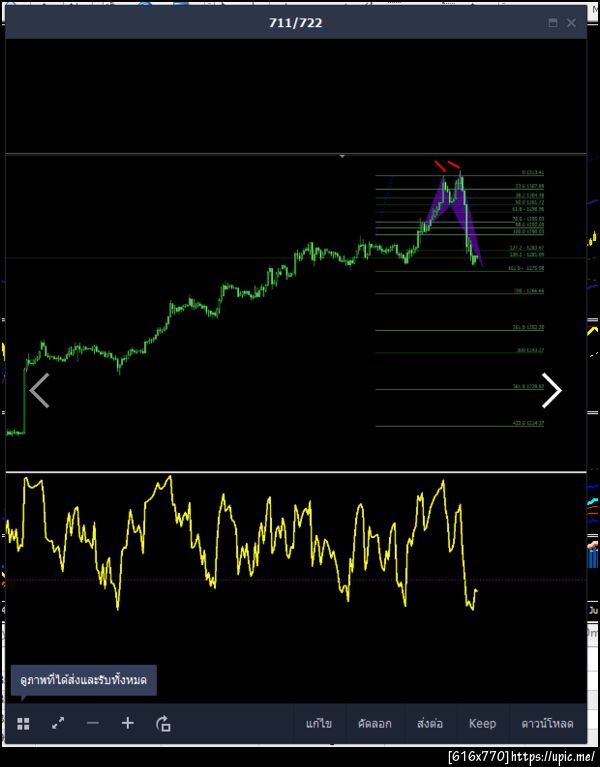The width and height of the screenshot is (600, 767).
Task: Save the image to Keep
Action: 482,723
